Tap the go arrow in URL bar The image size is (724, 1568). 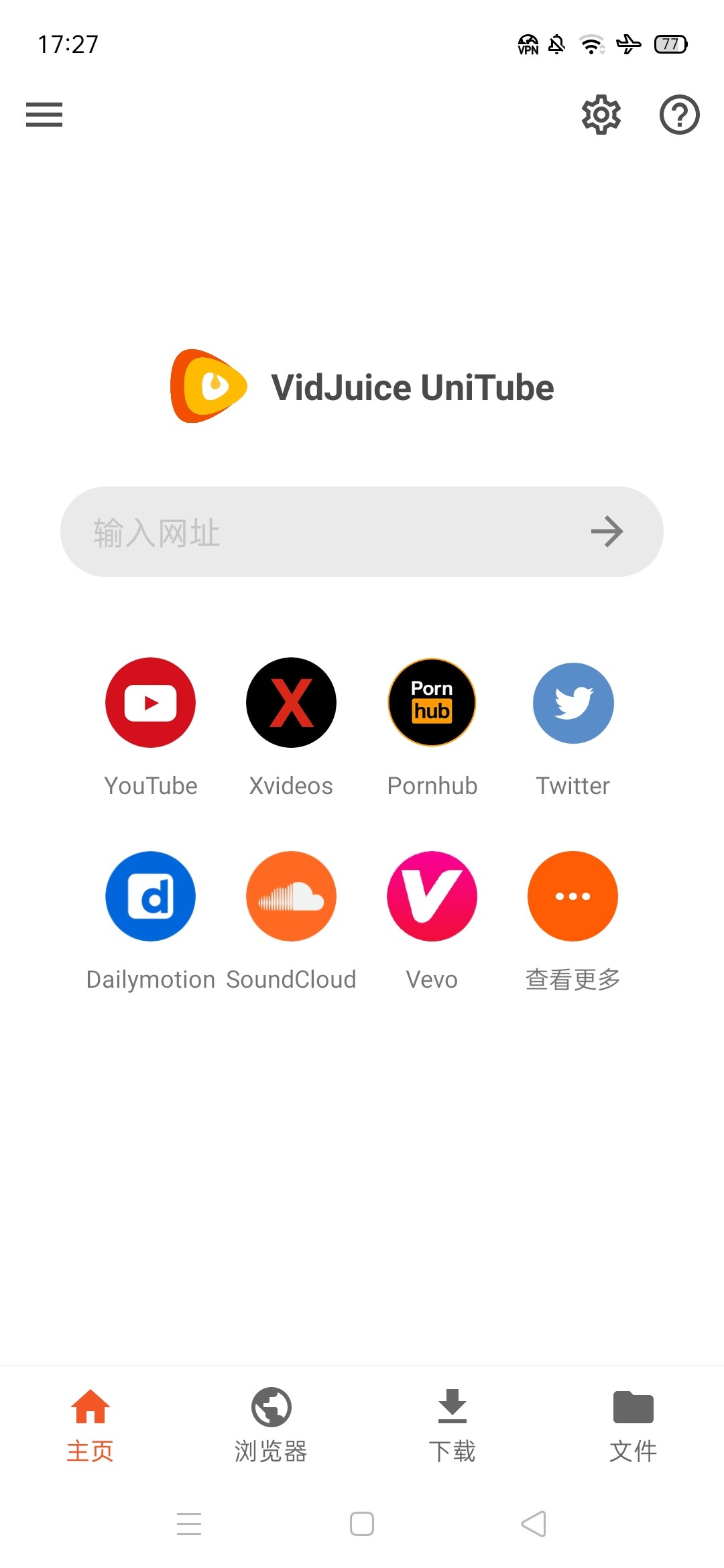pyautogui.click(x=607, y=532)
